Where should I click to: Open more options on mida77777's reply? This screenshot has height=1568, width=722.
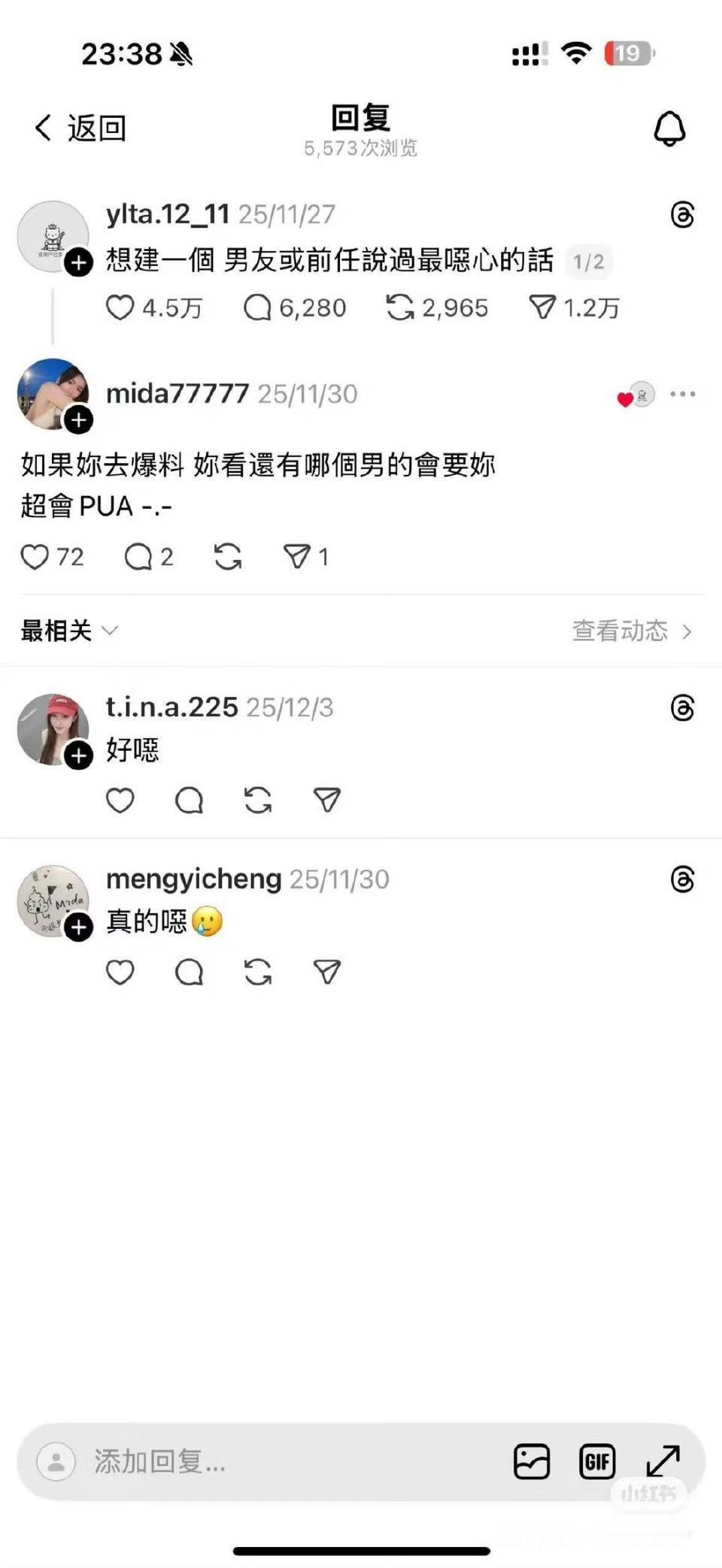(684, 393)
